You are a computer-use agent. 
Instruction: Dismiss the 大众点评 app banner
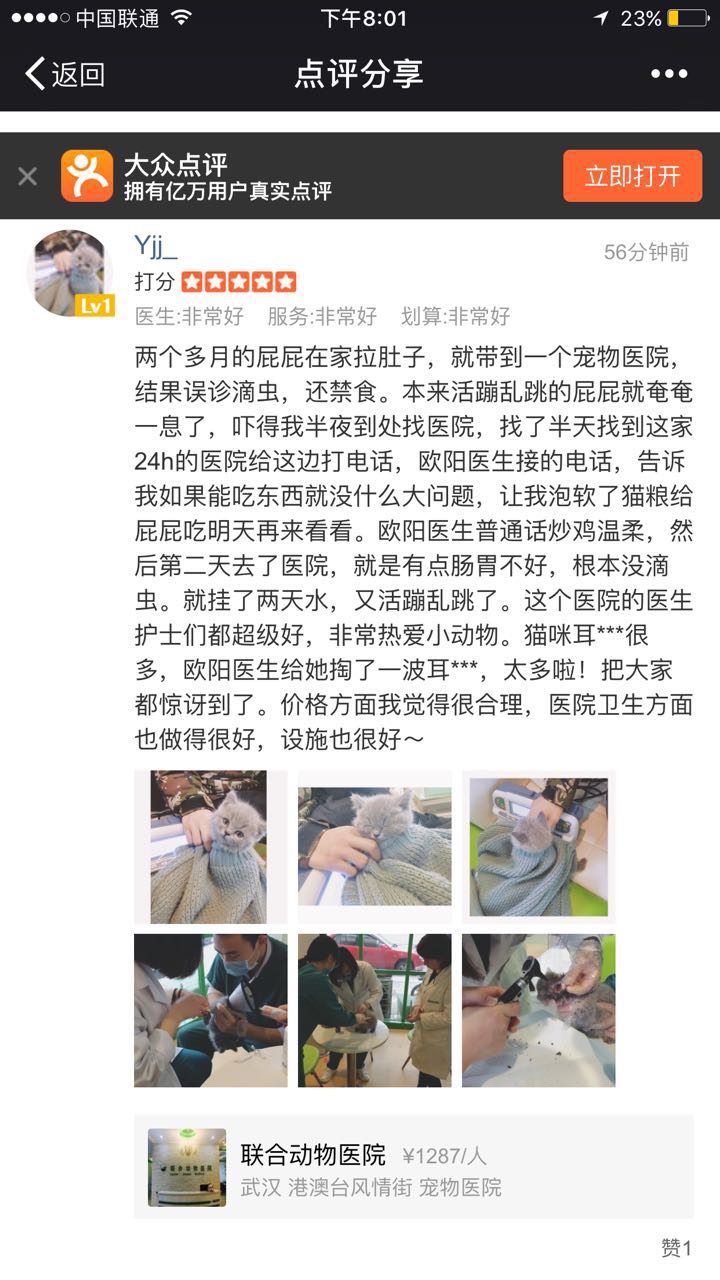tap(28, 177)
